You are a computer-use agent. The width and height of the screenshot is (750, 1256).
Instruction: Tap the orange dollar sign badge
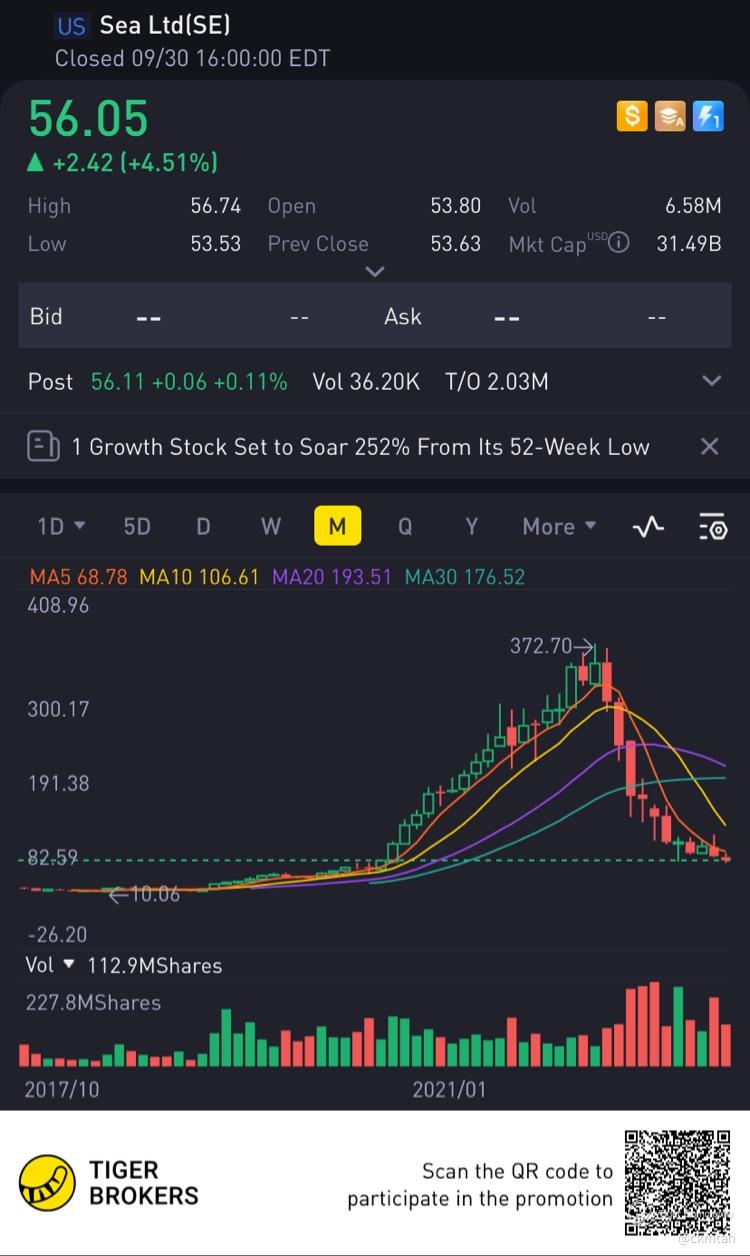pos(632,116)
